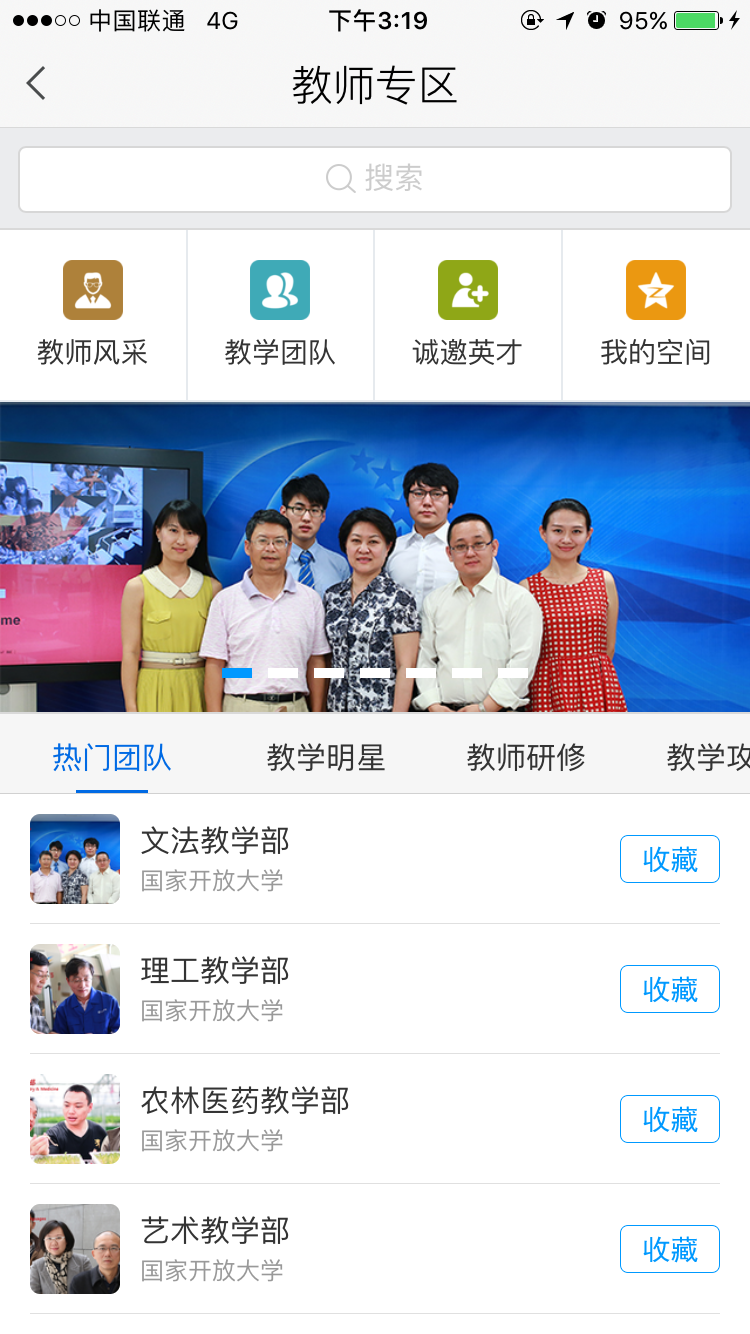Screen dimensions: 750x1334
Task: Open 农林医药教学部 team row
Action: pyautogui.click(x=300, y=1119)
